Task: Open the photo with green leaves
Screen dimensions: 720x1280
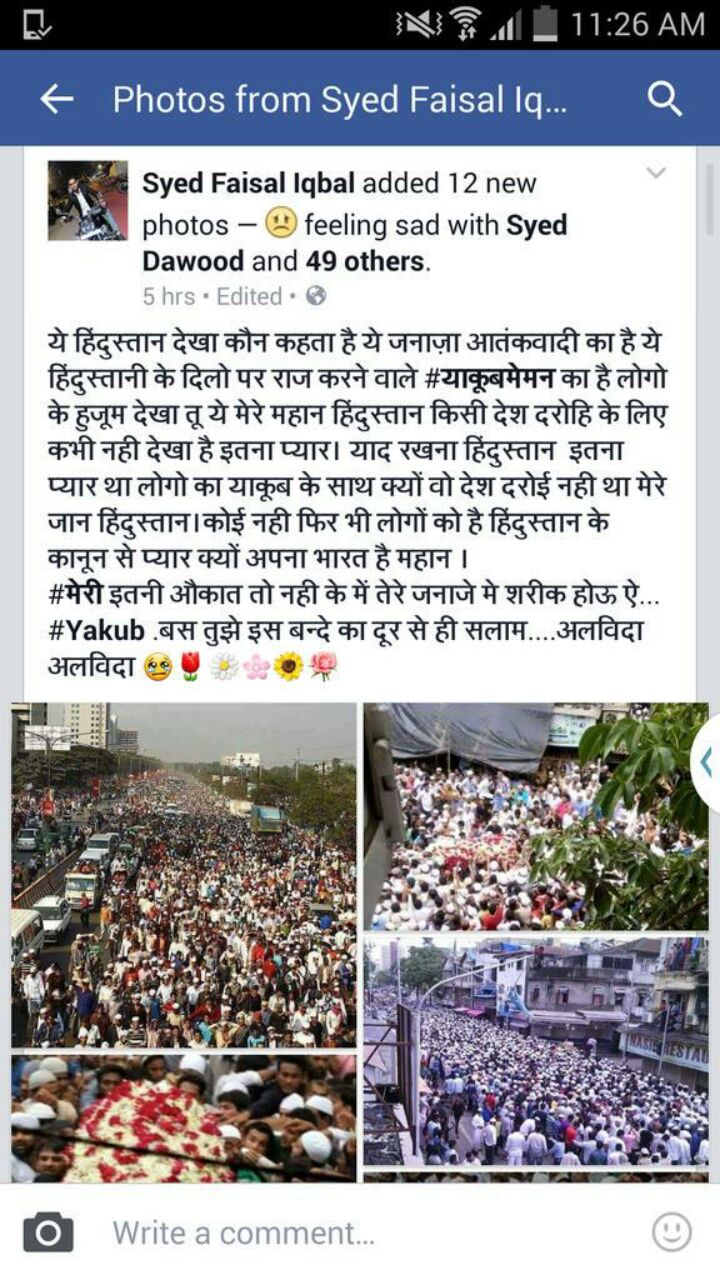Action: [x=536, y=816]
